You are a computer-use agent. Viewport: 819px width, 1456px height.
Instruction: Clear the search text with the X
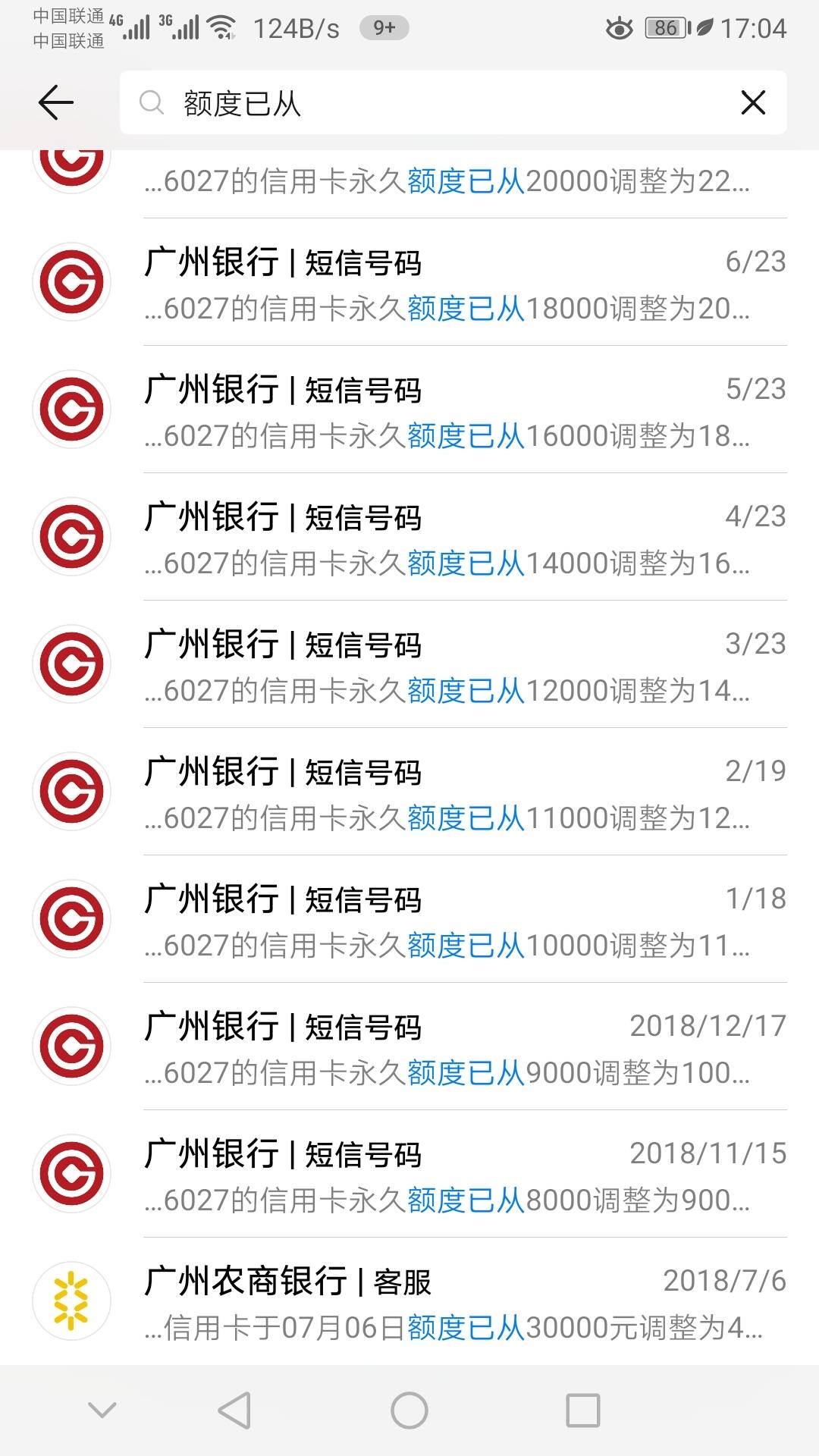click(753, 102)
